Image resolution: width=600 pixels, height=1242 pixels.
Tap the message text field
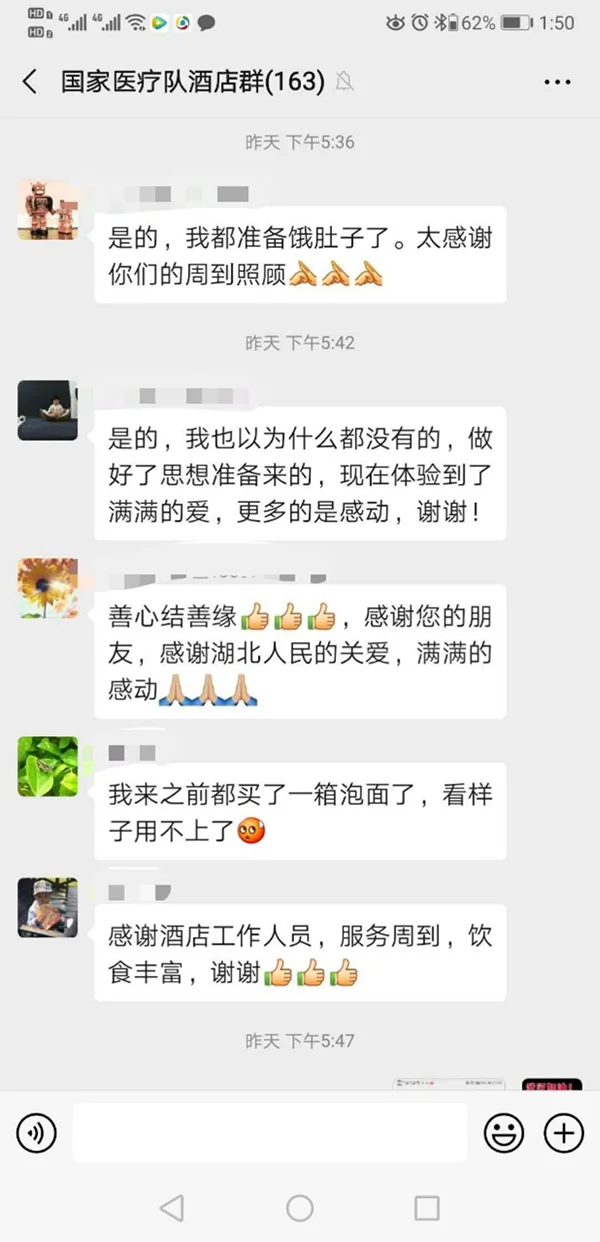(x=270, y=1133)
